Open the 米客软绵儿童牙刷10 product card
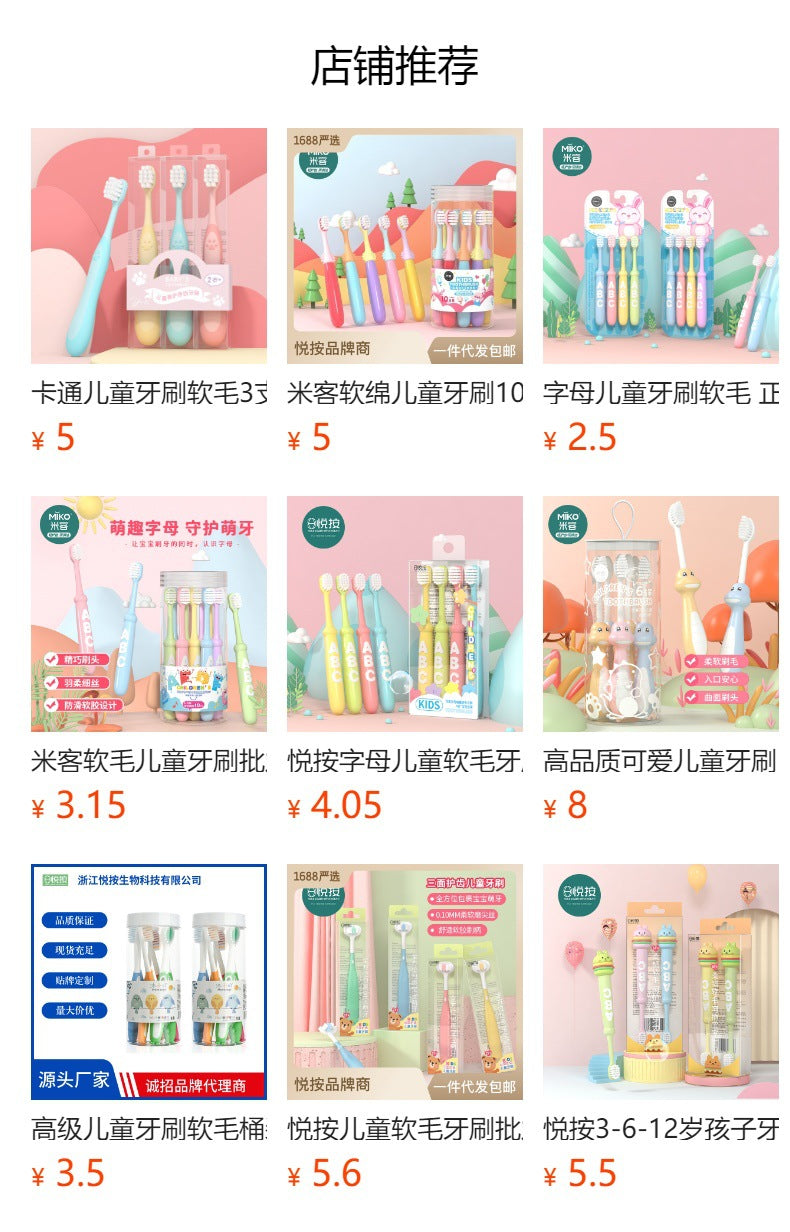 tap(405, 246)
